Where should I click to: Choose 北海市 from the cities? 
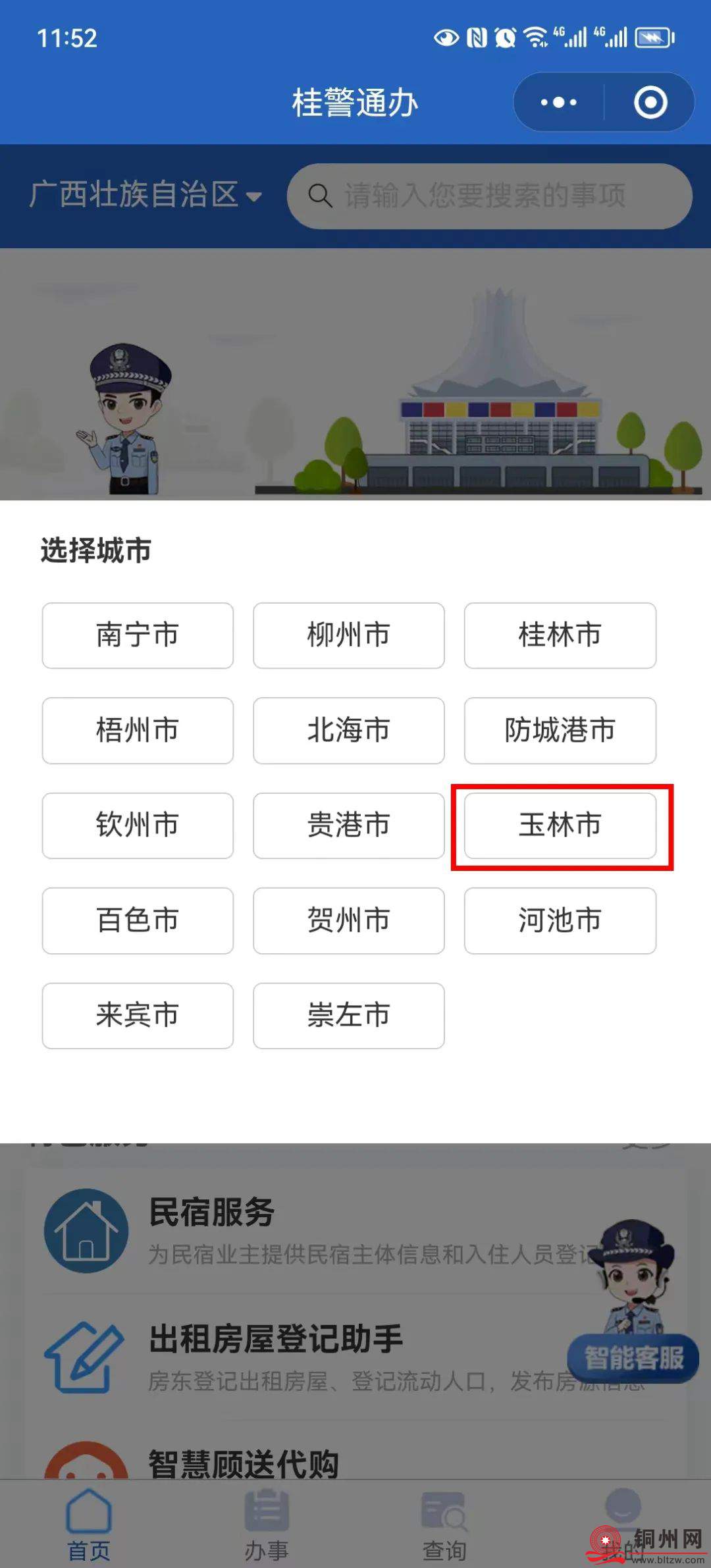[x=348, y=730]
